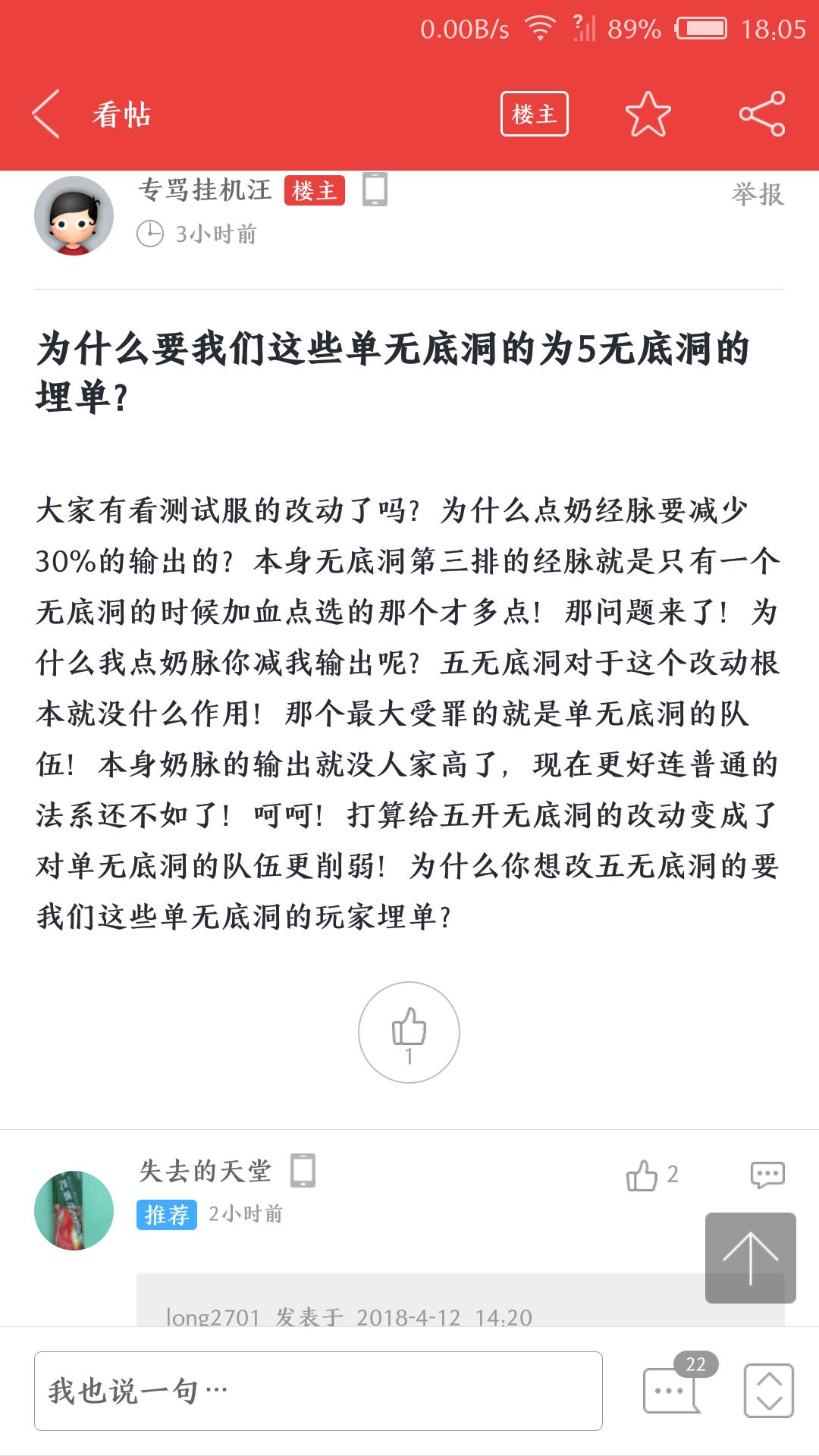This screenshot has height=1456, width=819.
Task: Tap 举报 to report the post
Action: 757,195
